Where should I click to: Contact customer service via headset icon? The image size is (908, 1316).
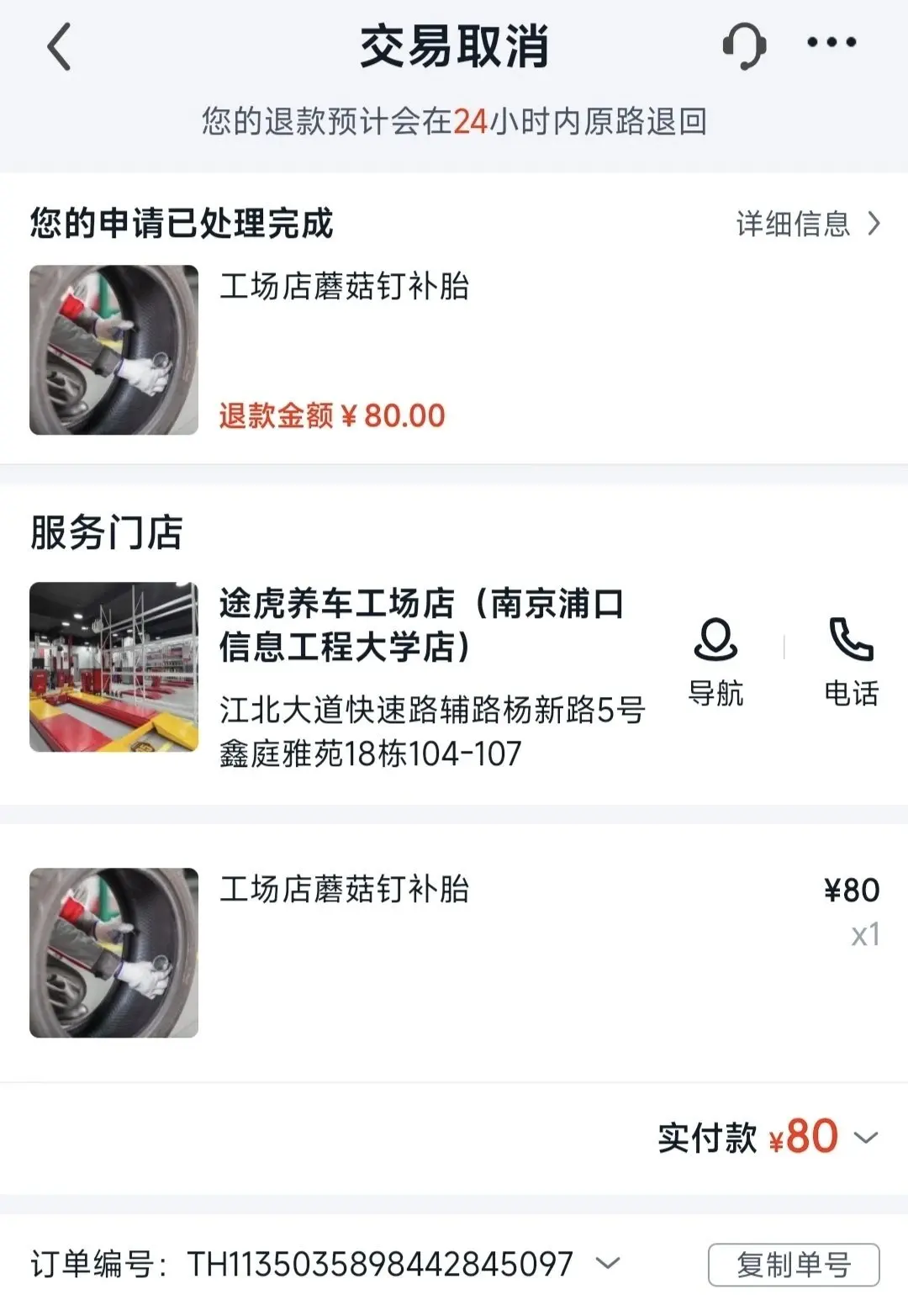tap(744, 45)
